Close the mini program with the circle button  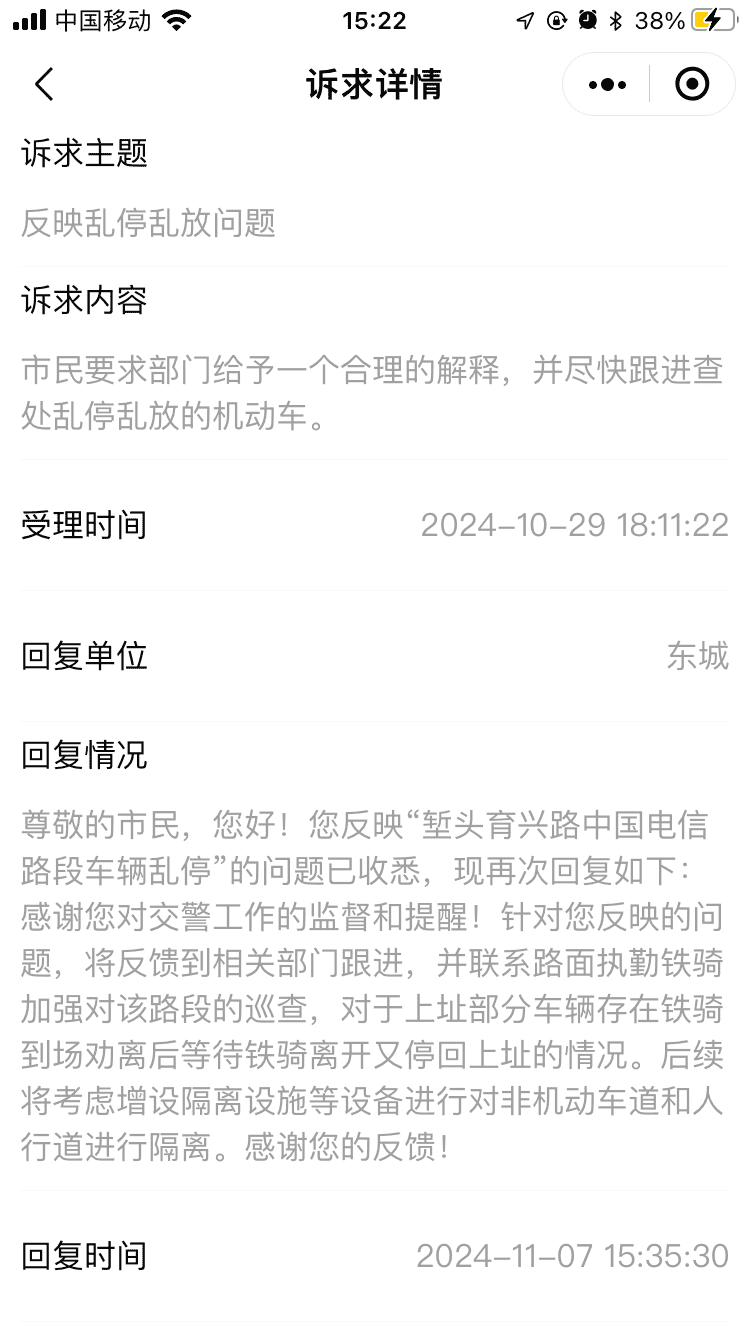(692, 85)
